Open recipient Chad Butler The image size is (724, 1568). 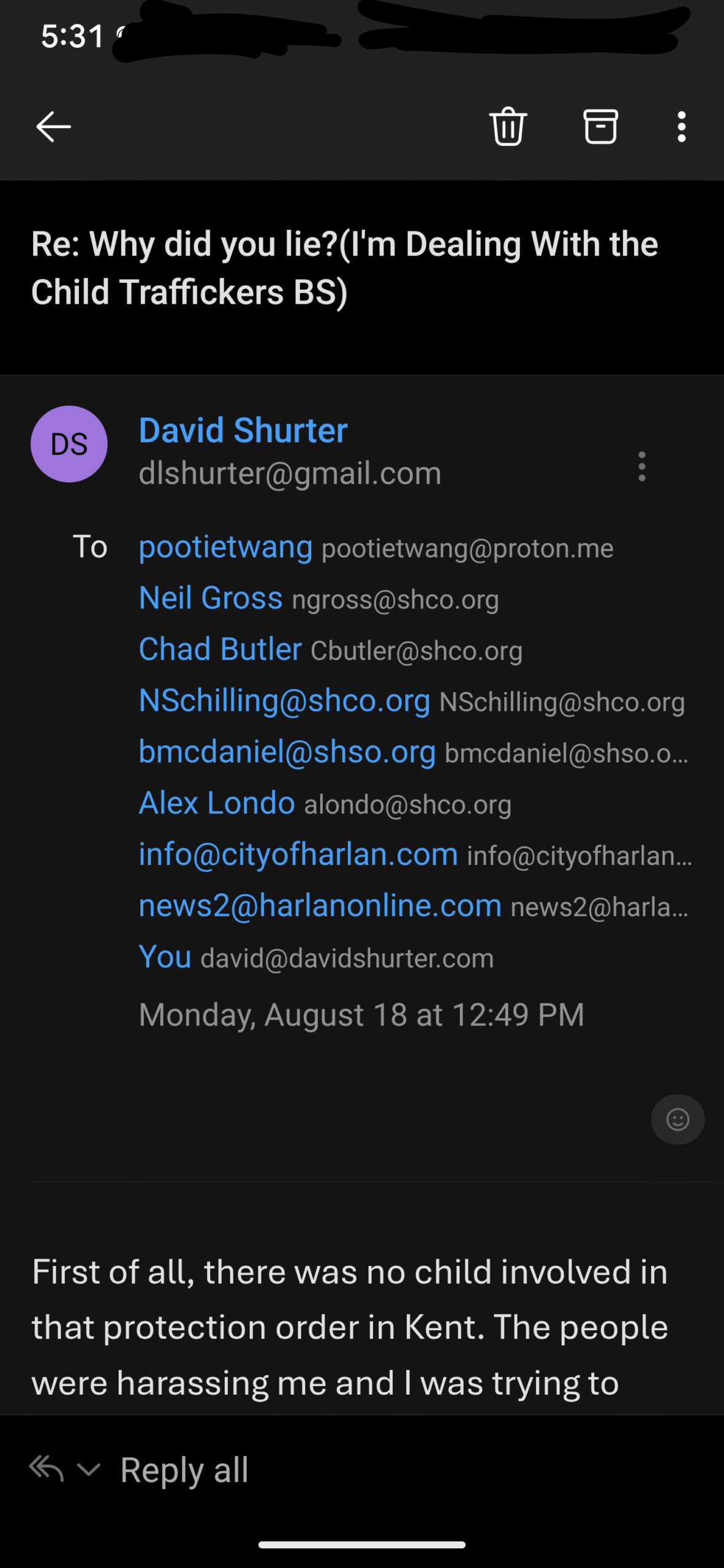pos(221,649)
